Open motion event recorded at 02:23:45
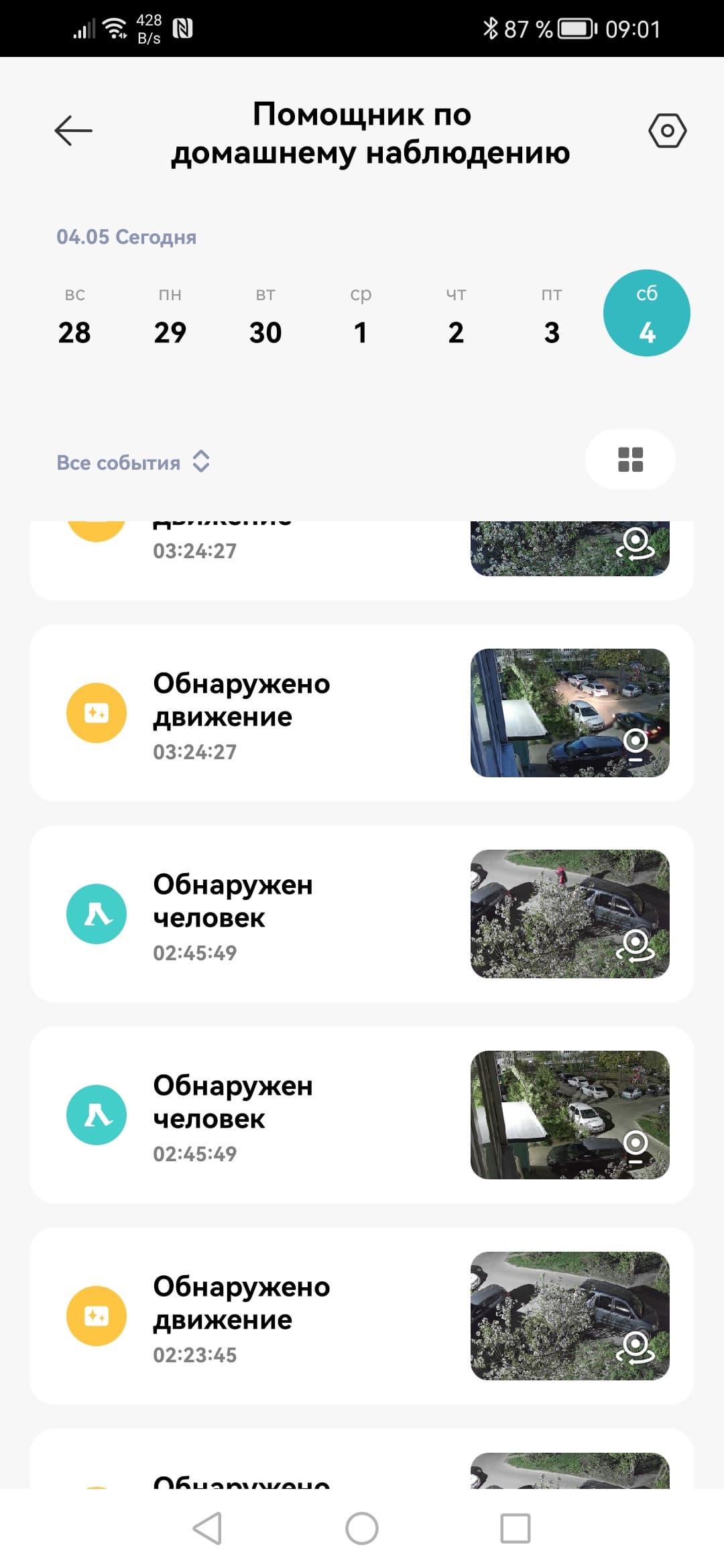The height and width of the screenshot is (1568, 724). [362, 1316]
